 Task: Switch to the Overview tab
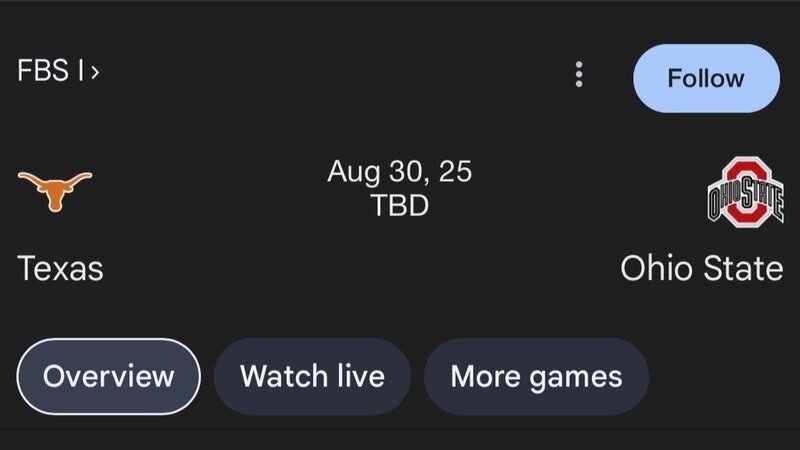click(x=109, y=377)
